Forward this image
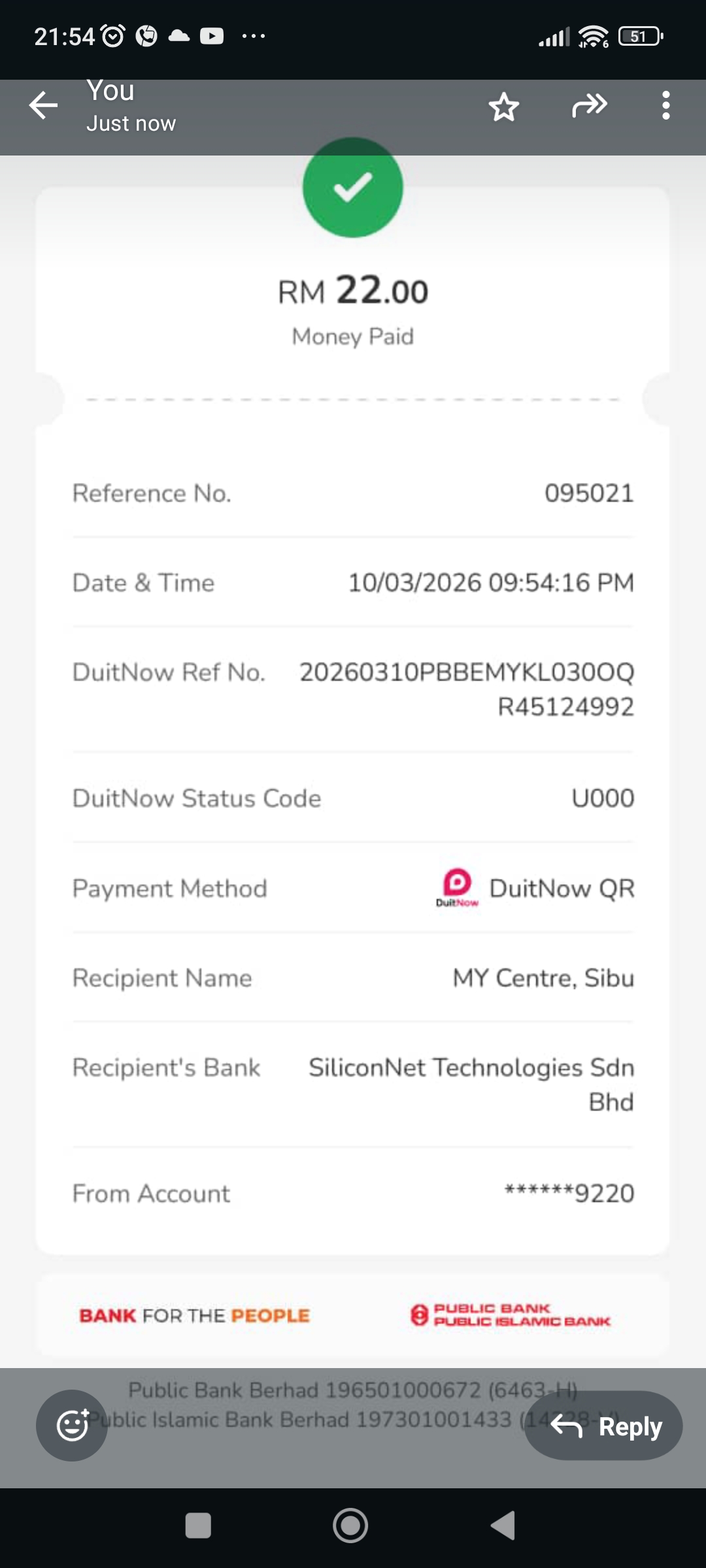706x1568 pixels. coord(590,106)
